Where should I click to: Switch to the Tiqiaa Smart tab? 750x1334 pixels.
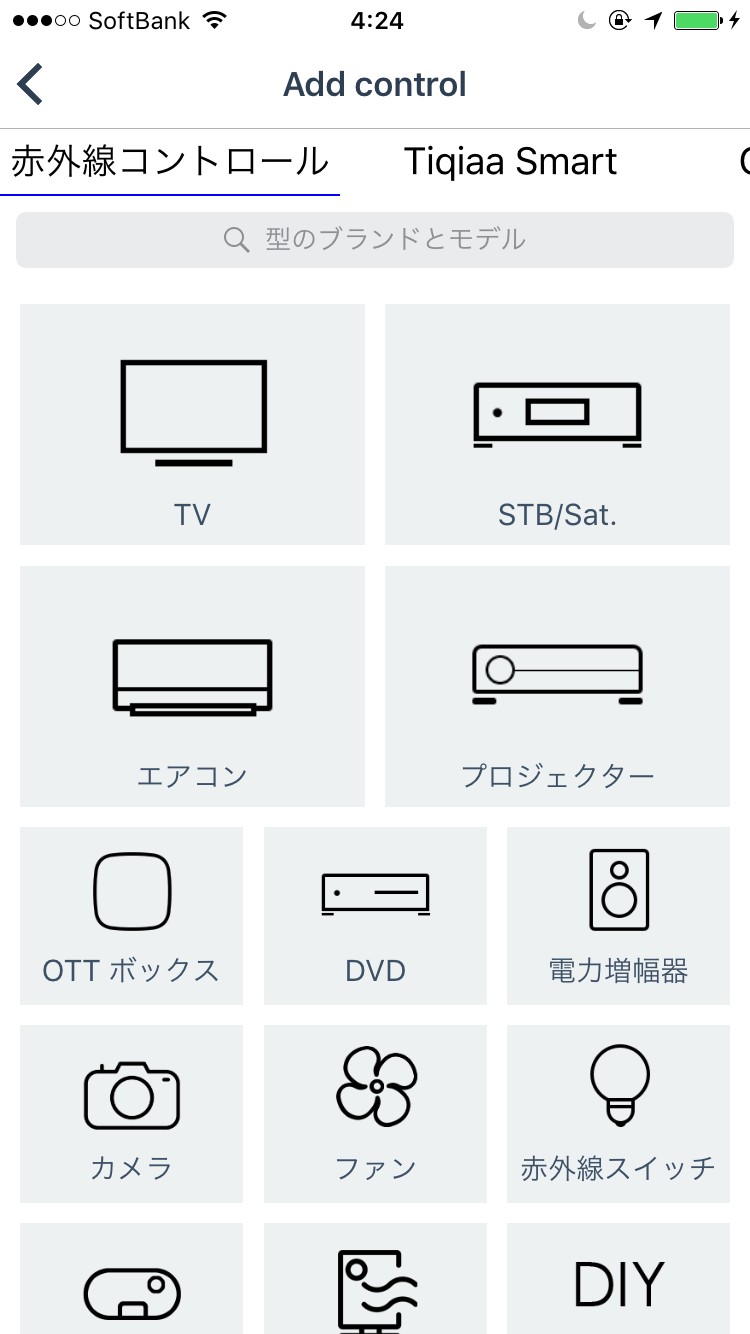(510, 161)
